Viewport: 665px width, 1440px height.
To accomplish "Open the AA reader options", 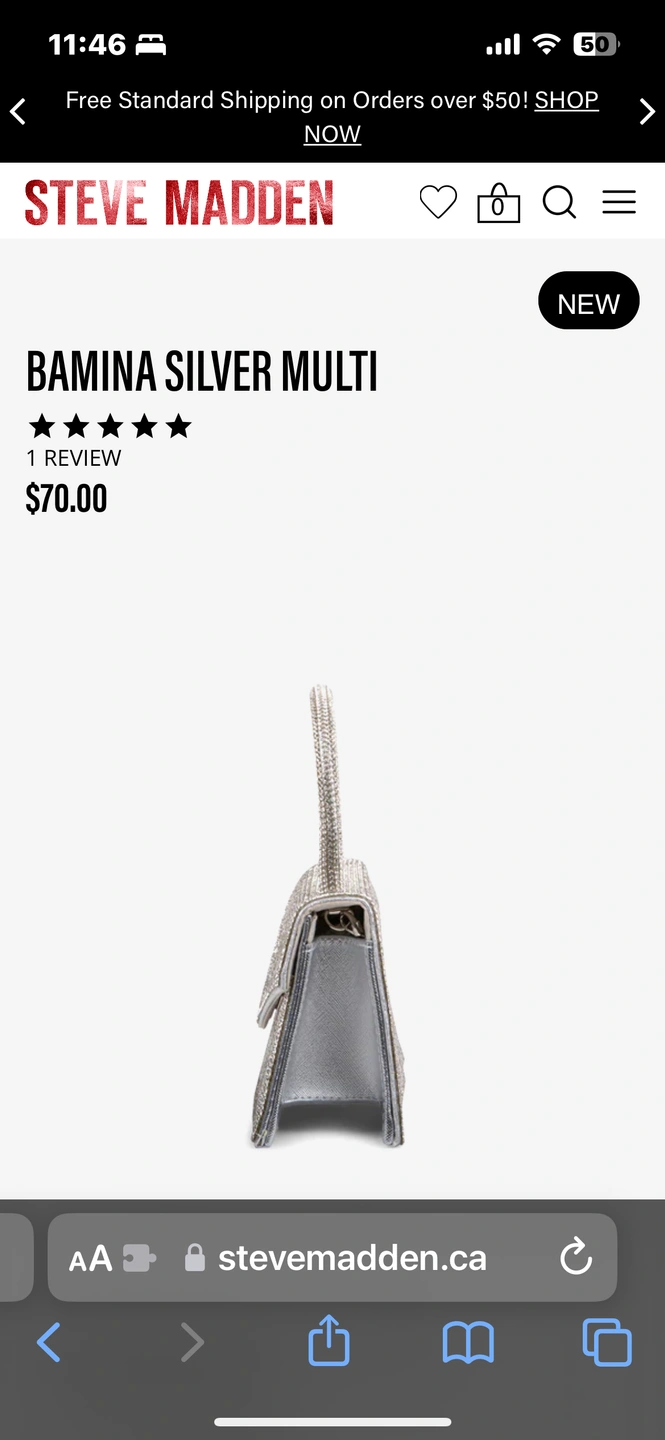I will pos(90,1258).
